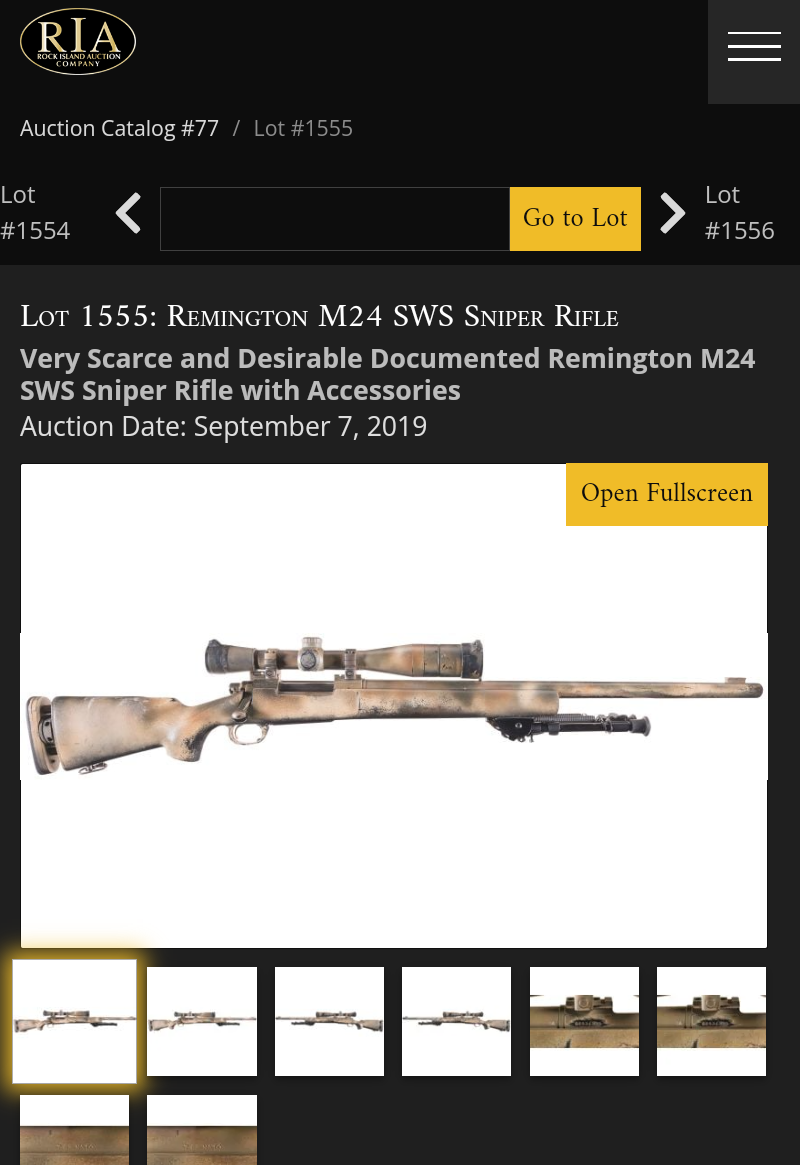Tap the lot number input field

[x=334, y=219]
